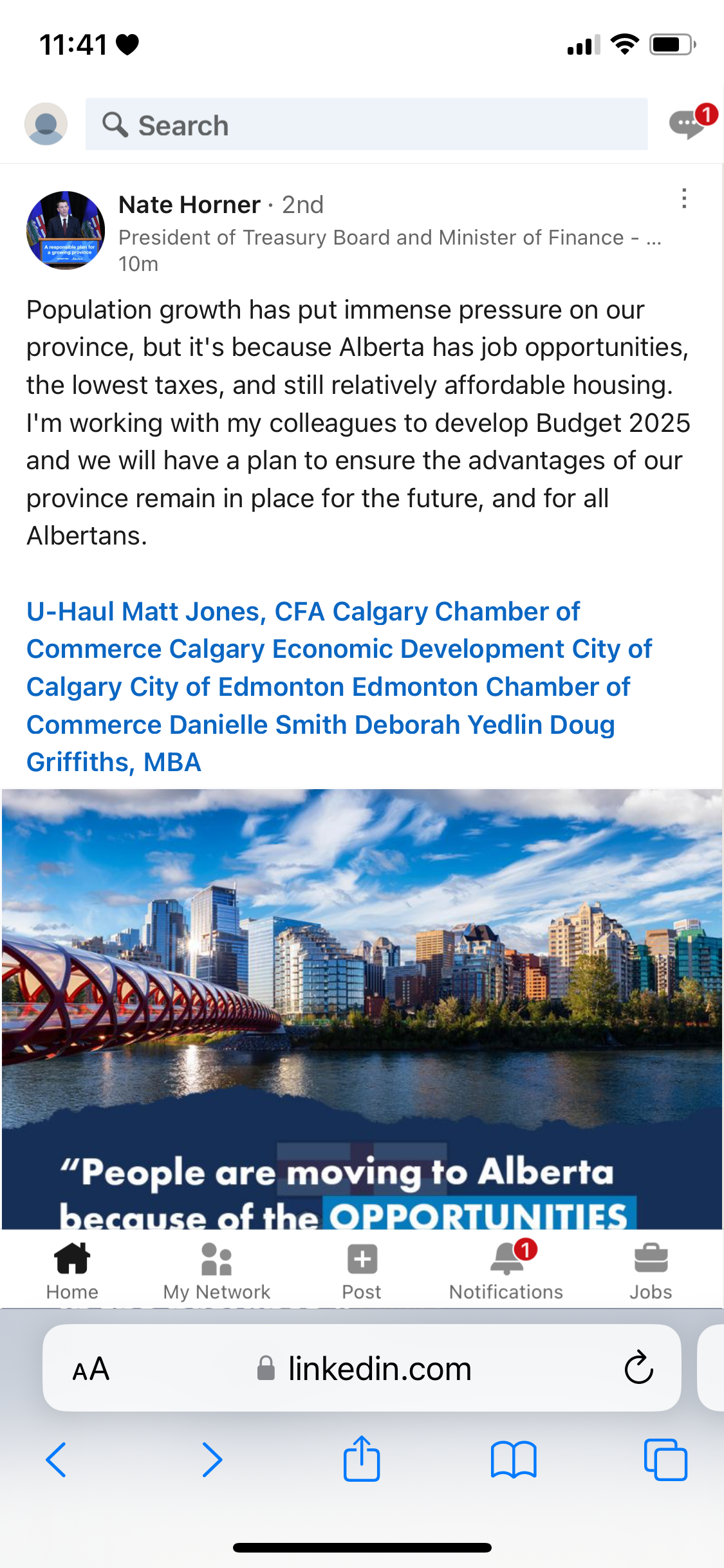This screenshot has width=724, height=1568.
Task: Go to the Home tab
Action: 72,1271
